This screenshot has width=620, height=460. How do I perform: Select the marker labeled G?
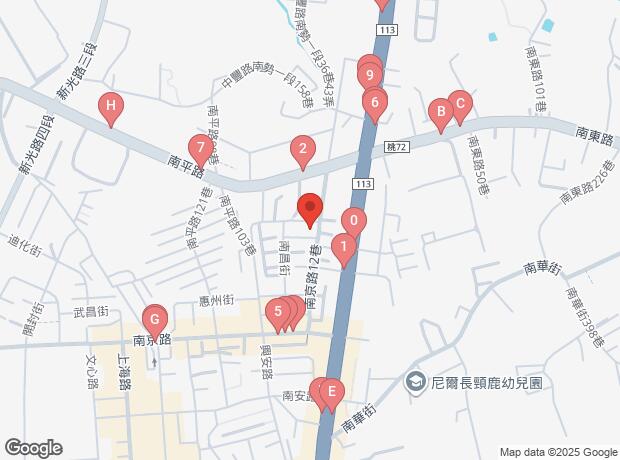(154, 321)
